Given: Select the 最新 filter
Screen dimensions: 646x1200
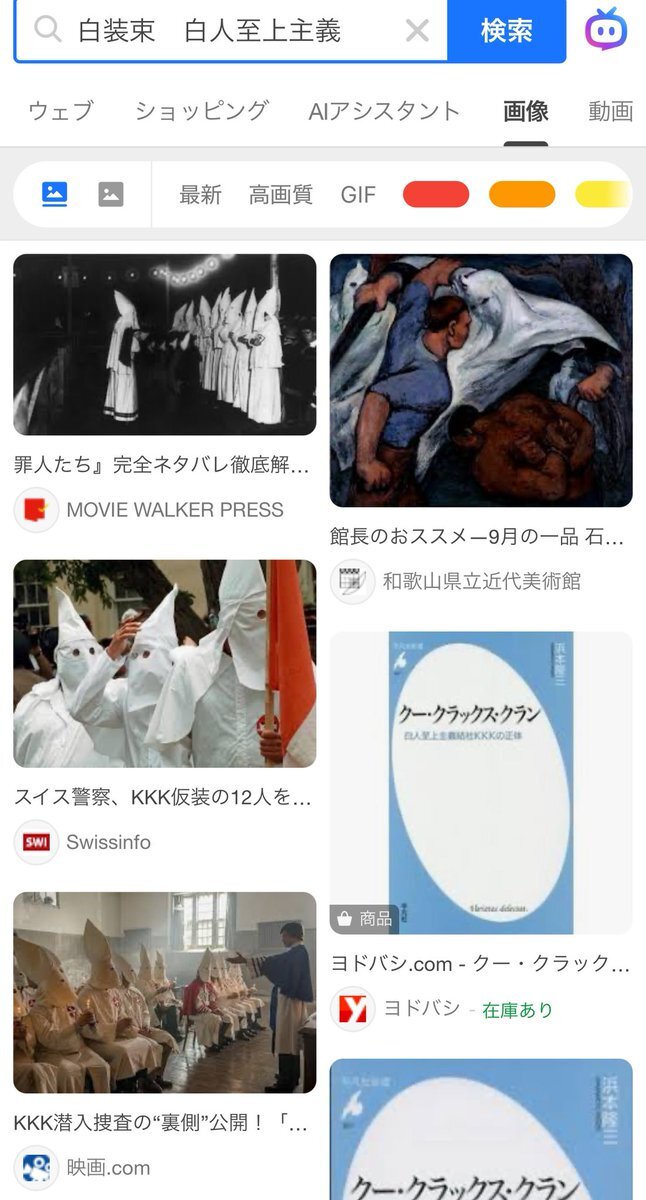Looking at the screenshot, I should [200, 194].
